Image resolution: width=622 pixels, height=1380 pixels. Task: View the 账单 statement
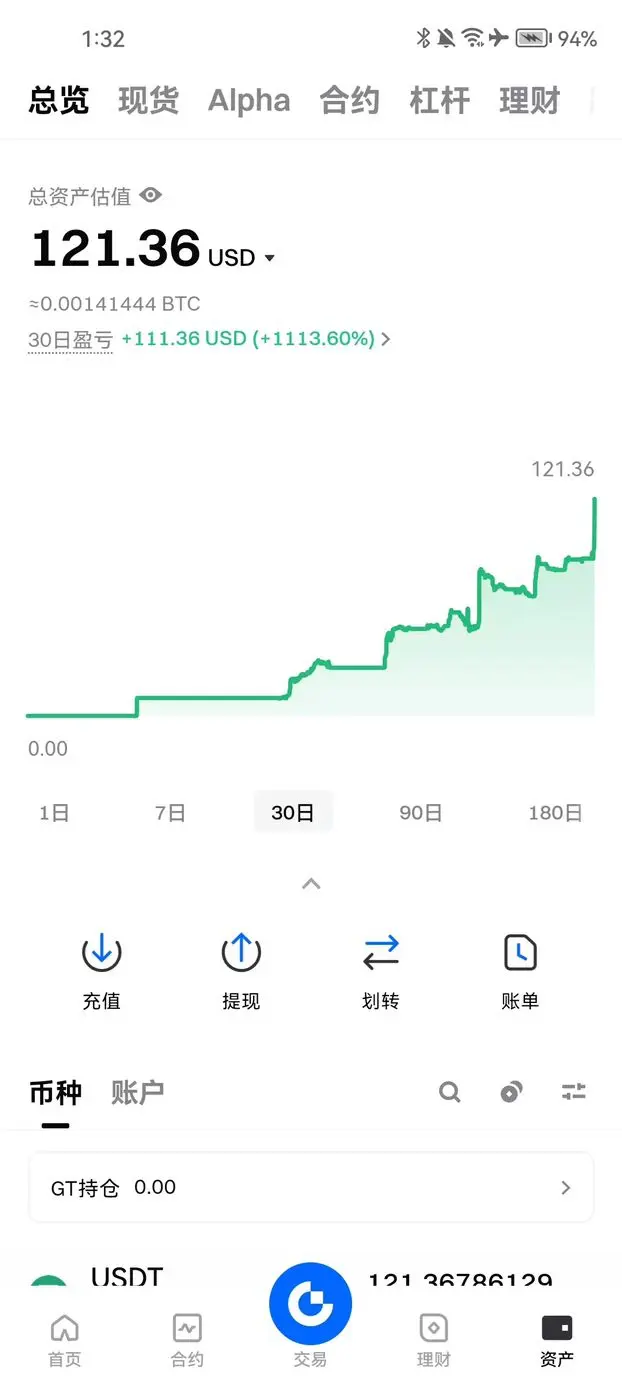click(520, 968)
